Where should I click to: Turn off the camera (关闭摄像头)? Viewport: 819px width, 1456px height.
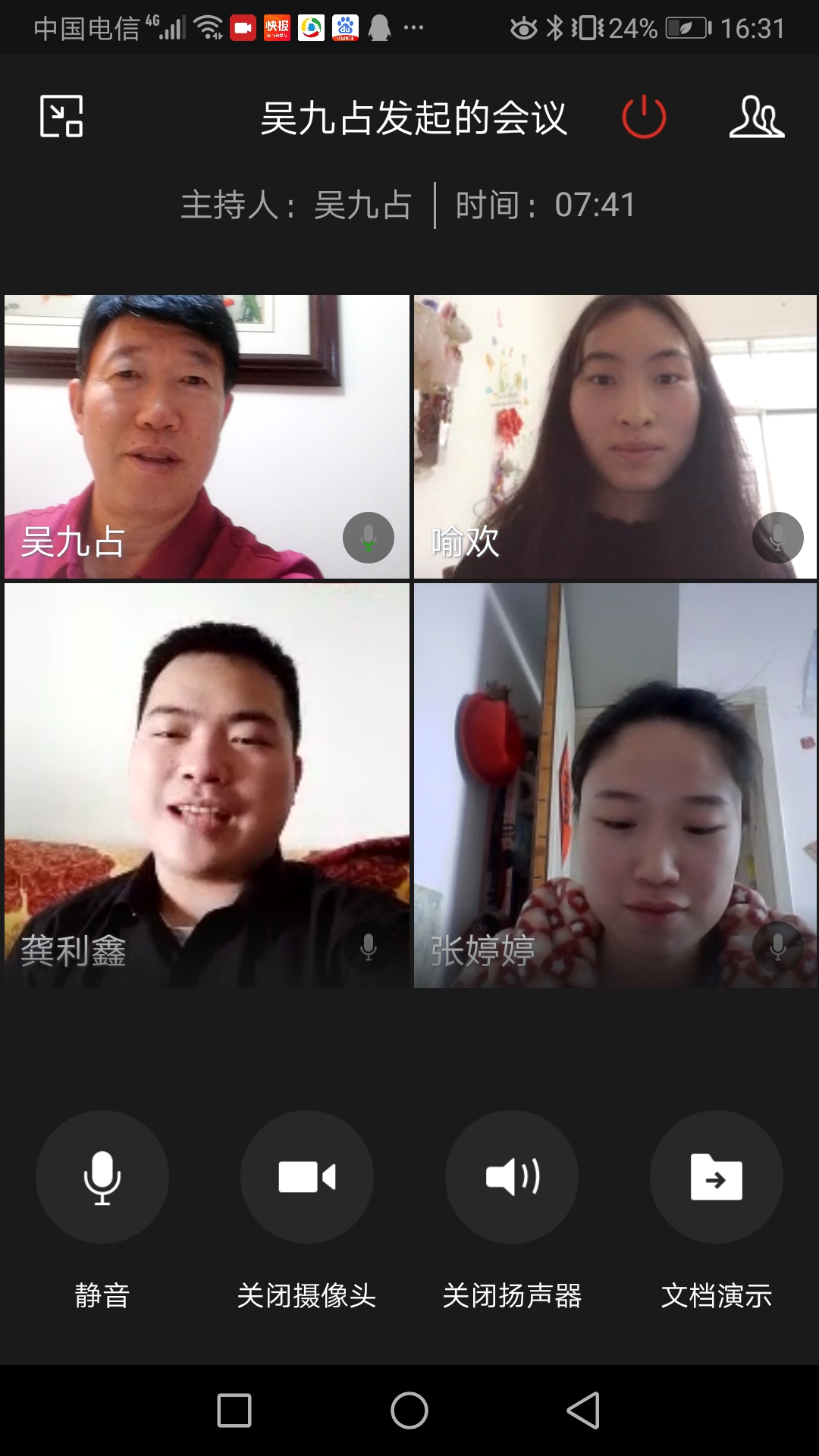[x=307, y=1177]
